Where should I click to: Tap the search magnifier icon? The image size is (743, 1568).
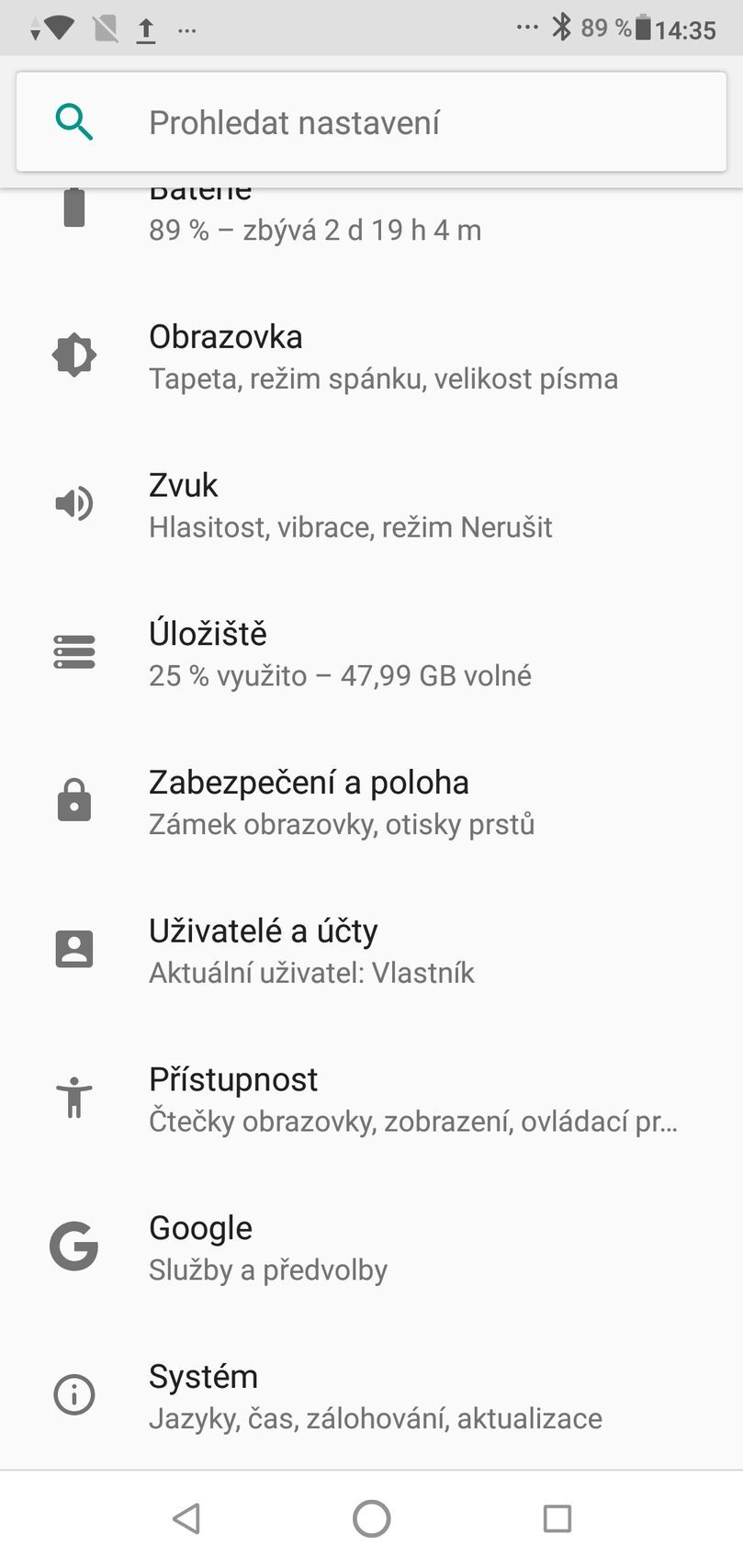point(73,120)
